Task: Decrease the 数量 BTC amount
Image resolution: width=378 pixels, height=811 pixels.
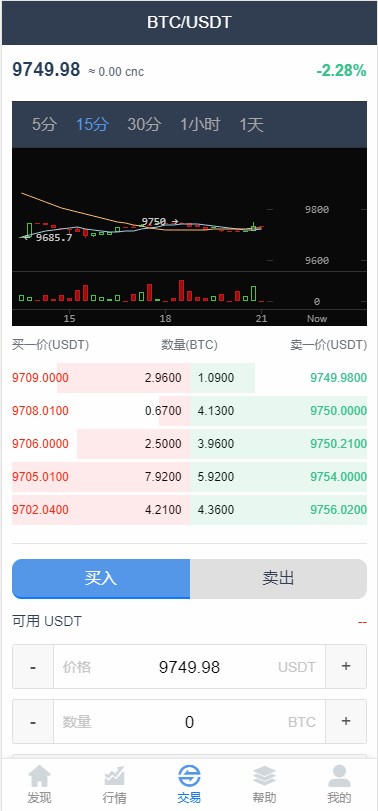Action: click(33, 722)
